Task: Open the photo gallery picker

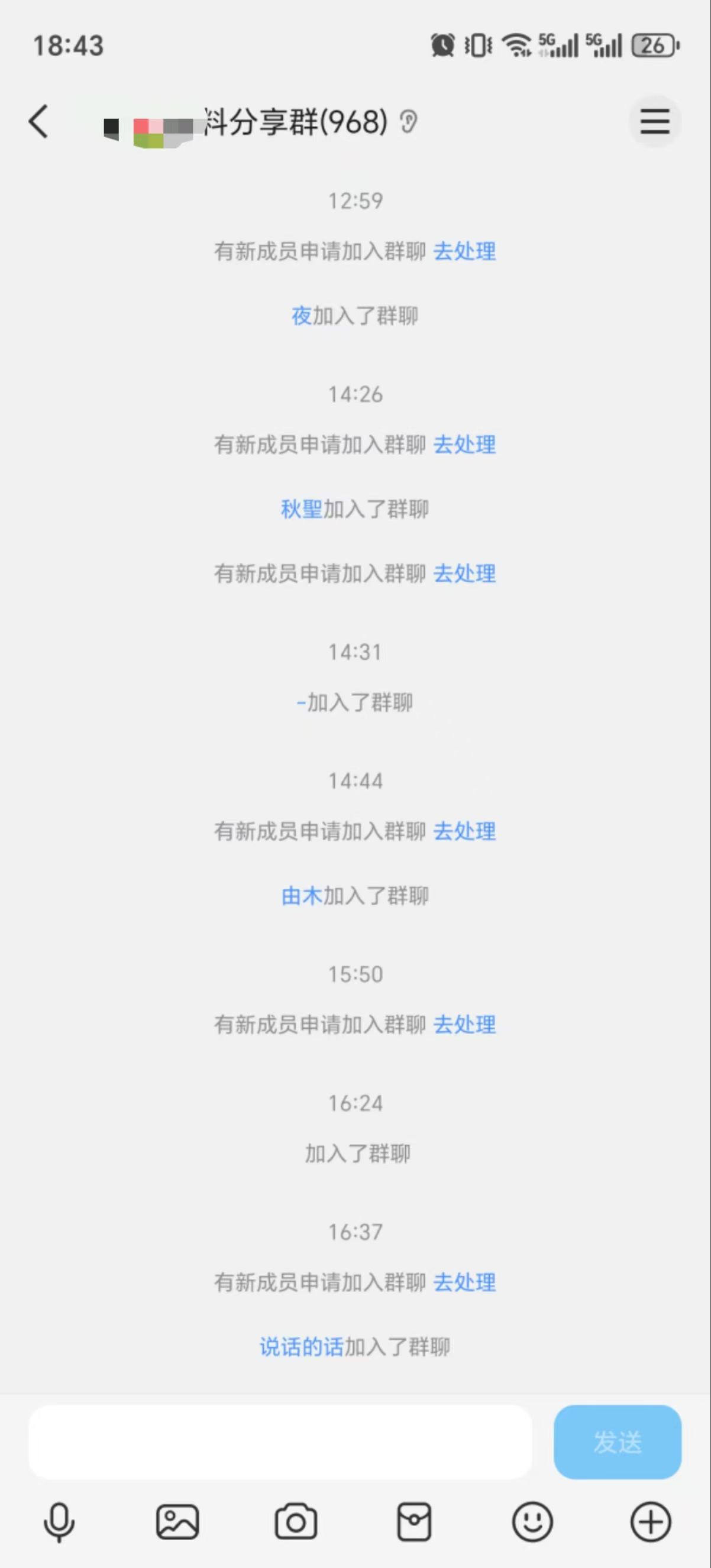Action: [x=177, y=1522]
